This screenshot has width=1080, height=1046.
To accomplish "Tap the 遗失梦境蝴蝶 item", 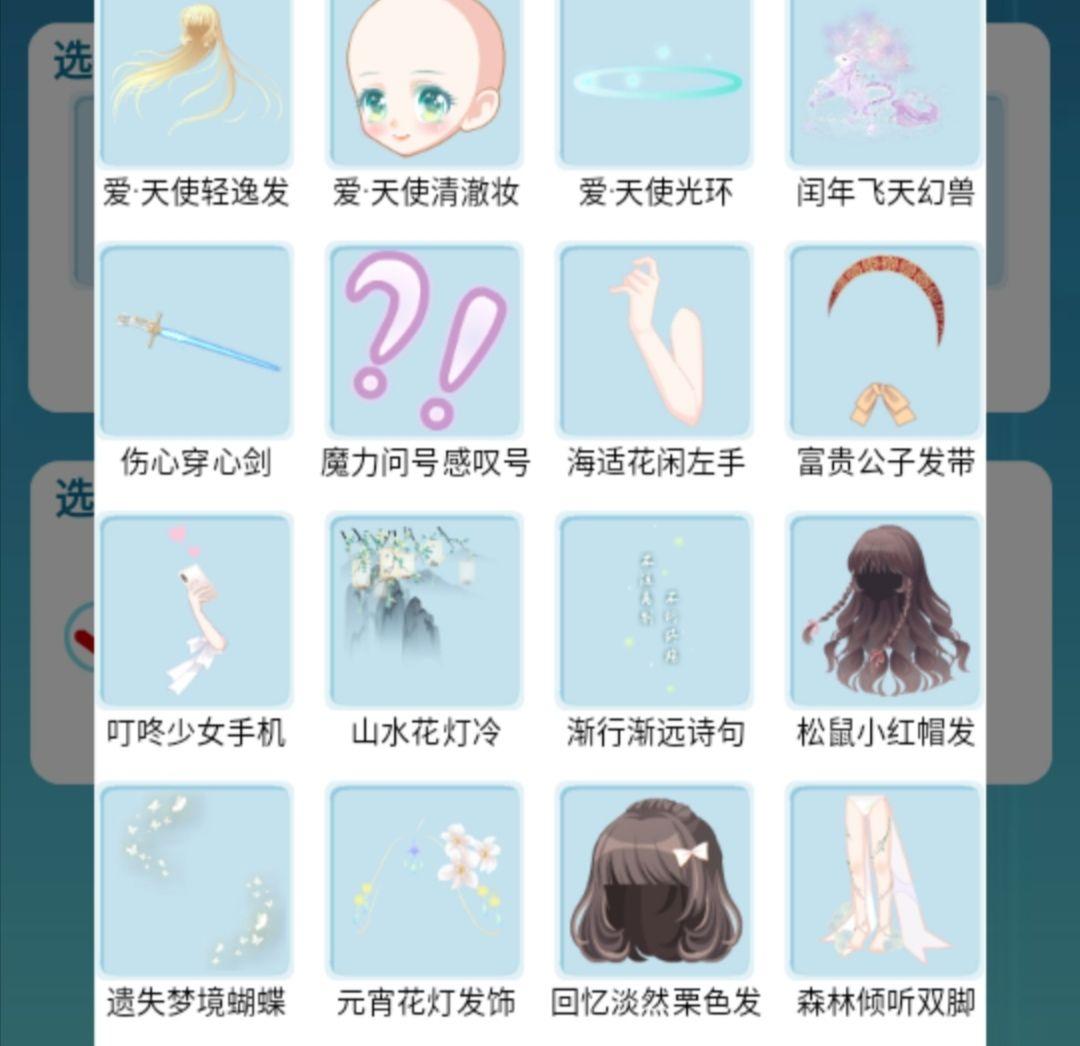I will pos(196,882).
